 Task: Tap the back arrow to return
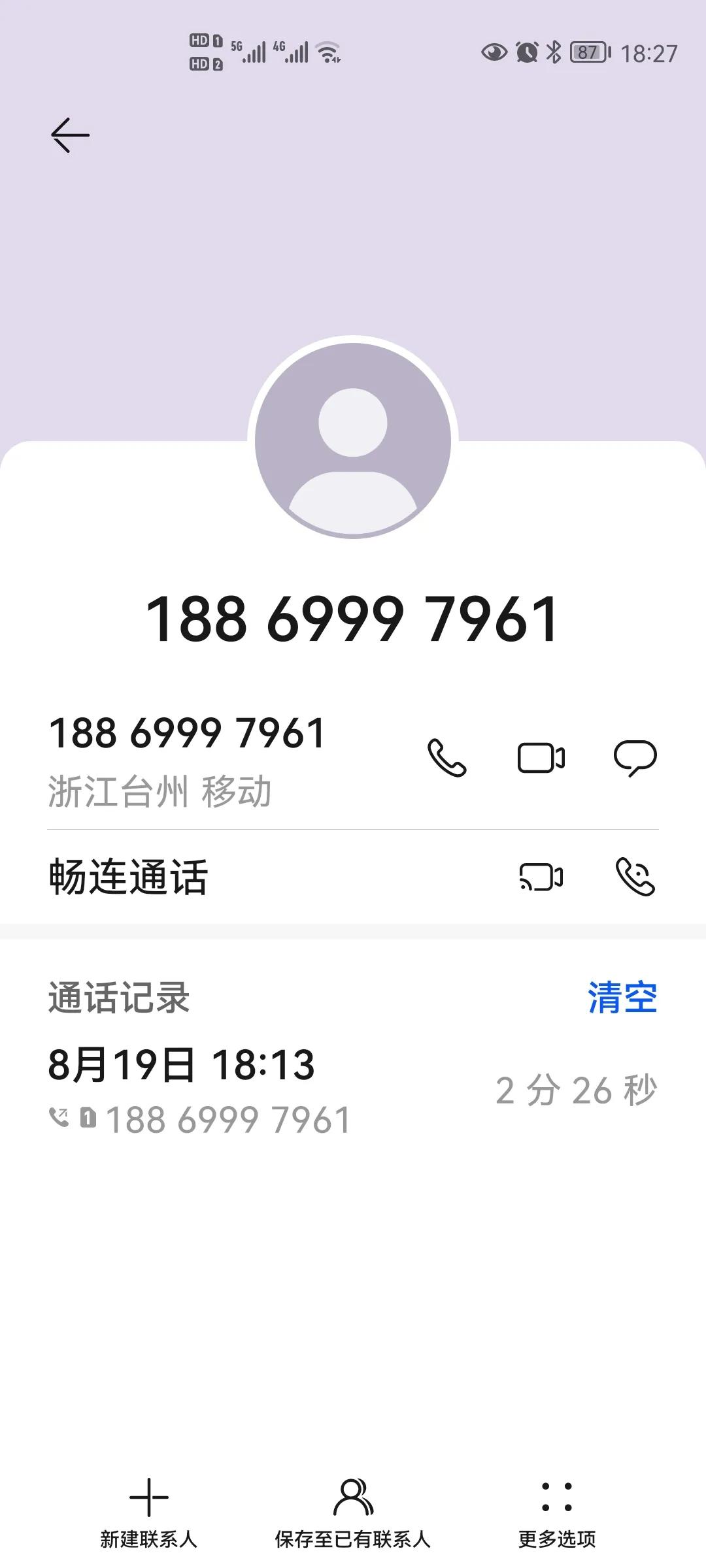point(70,134)
